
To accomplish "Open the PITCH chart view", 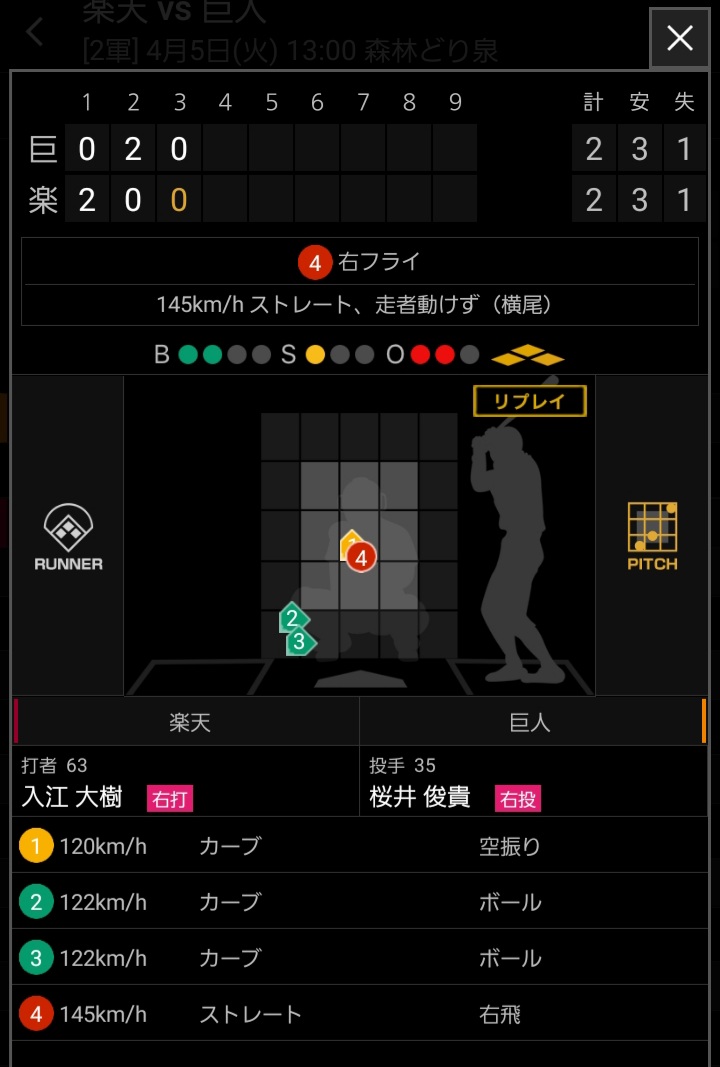I will [652, 537].
